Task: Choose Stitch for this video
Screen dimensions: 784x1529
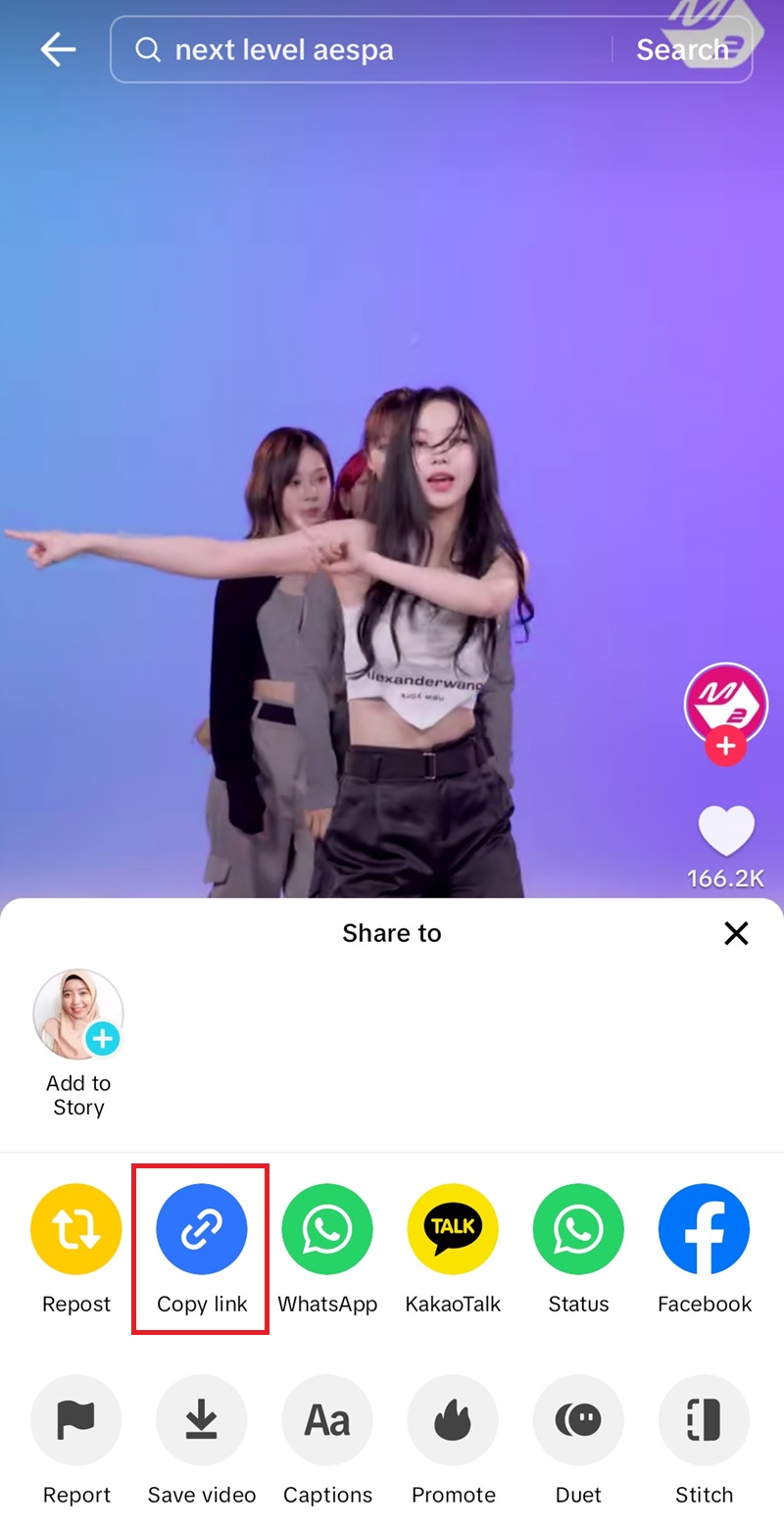Action: point(704,1420)
